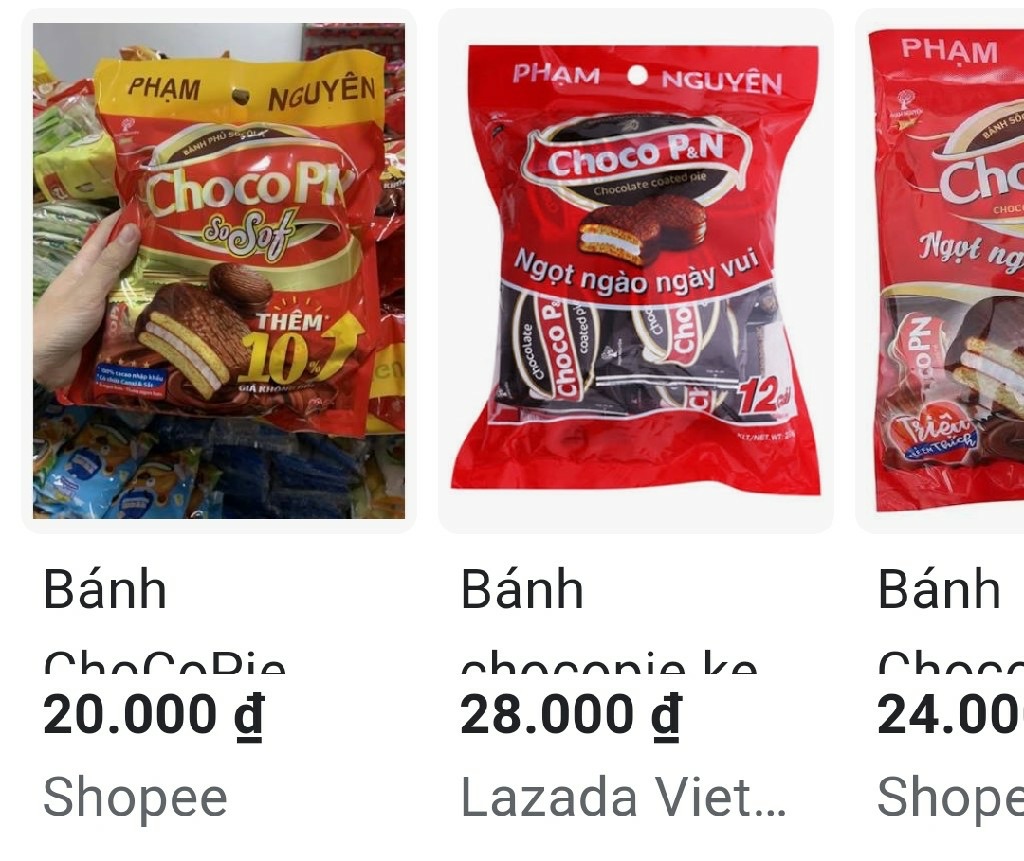
Task: Select the partially visible third Choco PN card
Action: point(945,271)
